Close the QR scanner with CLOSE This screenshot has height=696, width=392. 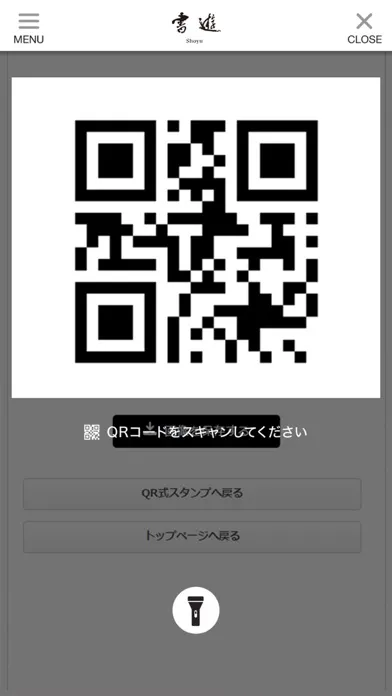364,28
